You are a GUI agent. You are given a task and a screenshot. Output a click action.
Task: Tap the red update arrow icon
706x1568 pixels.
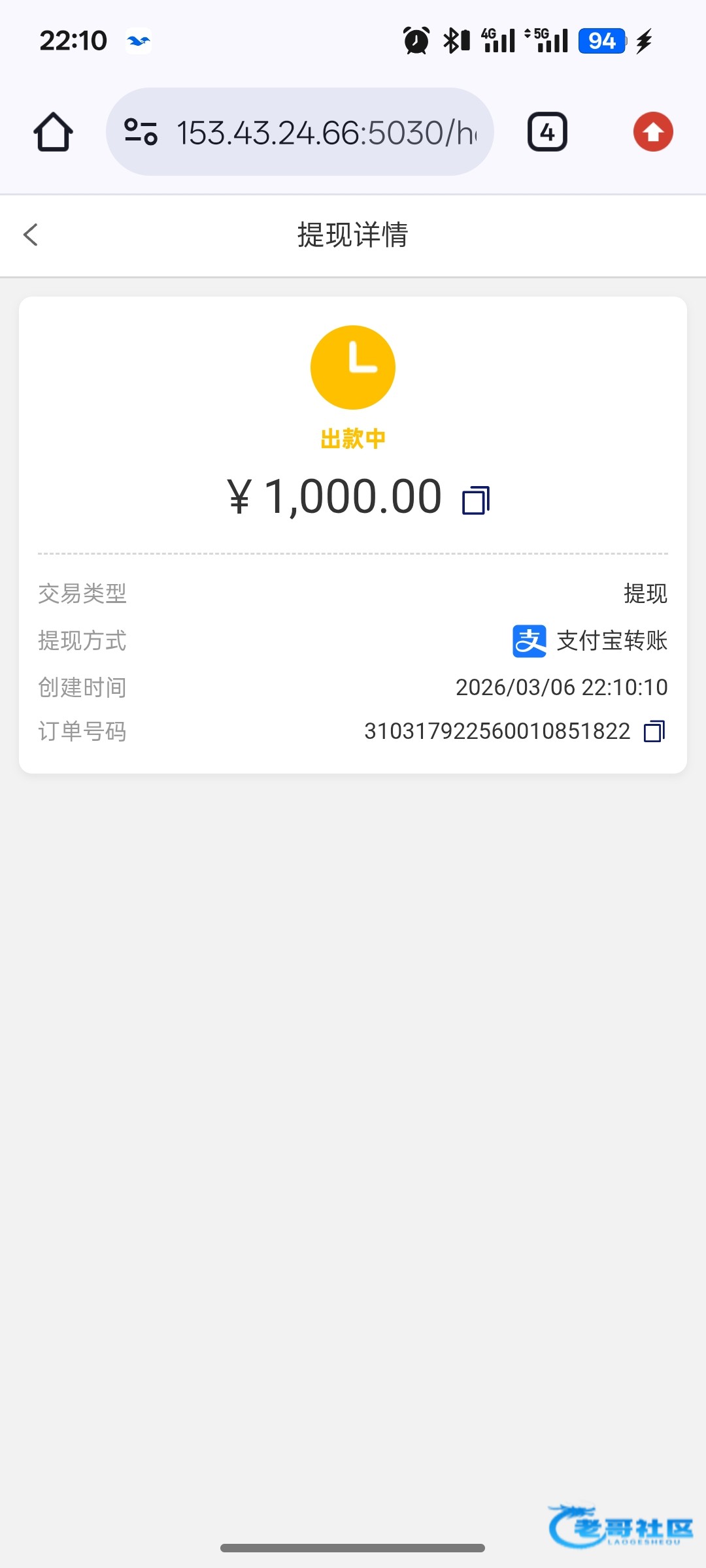click(653, 132)
